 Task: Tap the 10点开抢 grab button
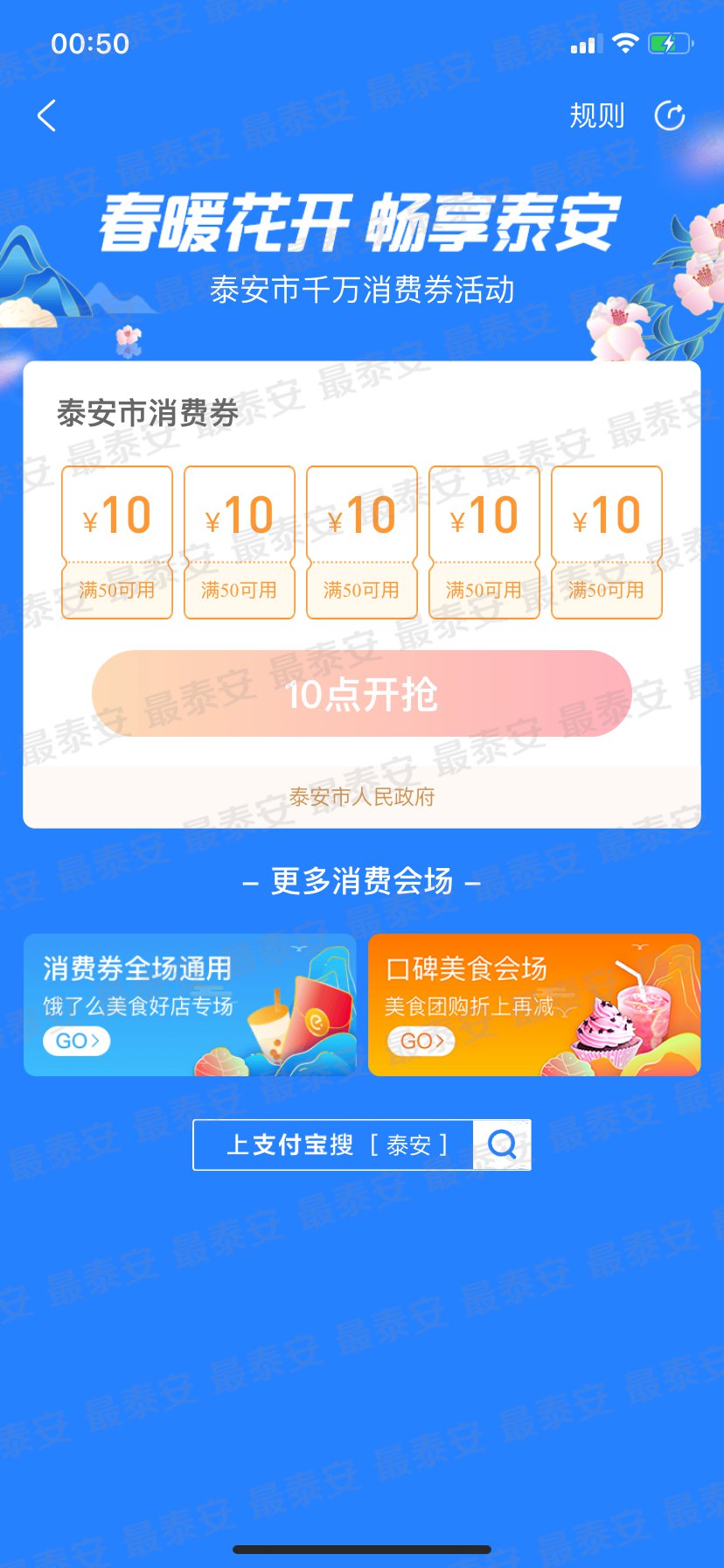point(361,694)
